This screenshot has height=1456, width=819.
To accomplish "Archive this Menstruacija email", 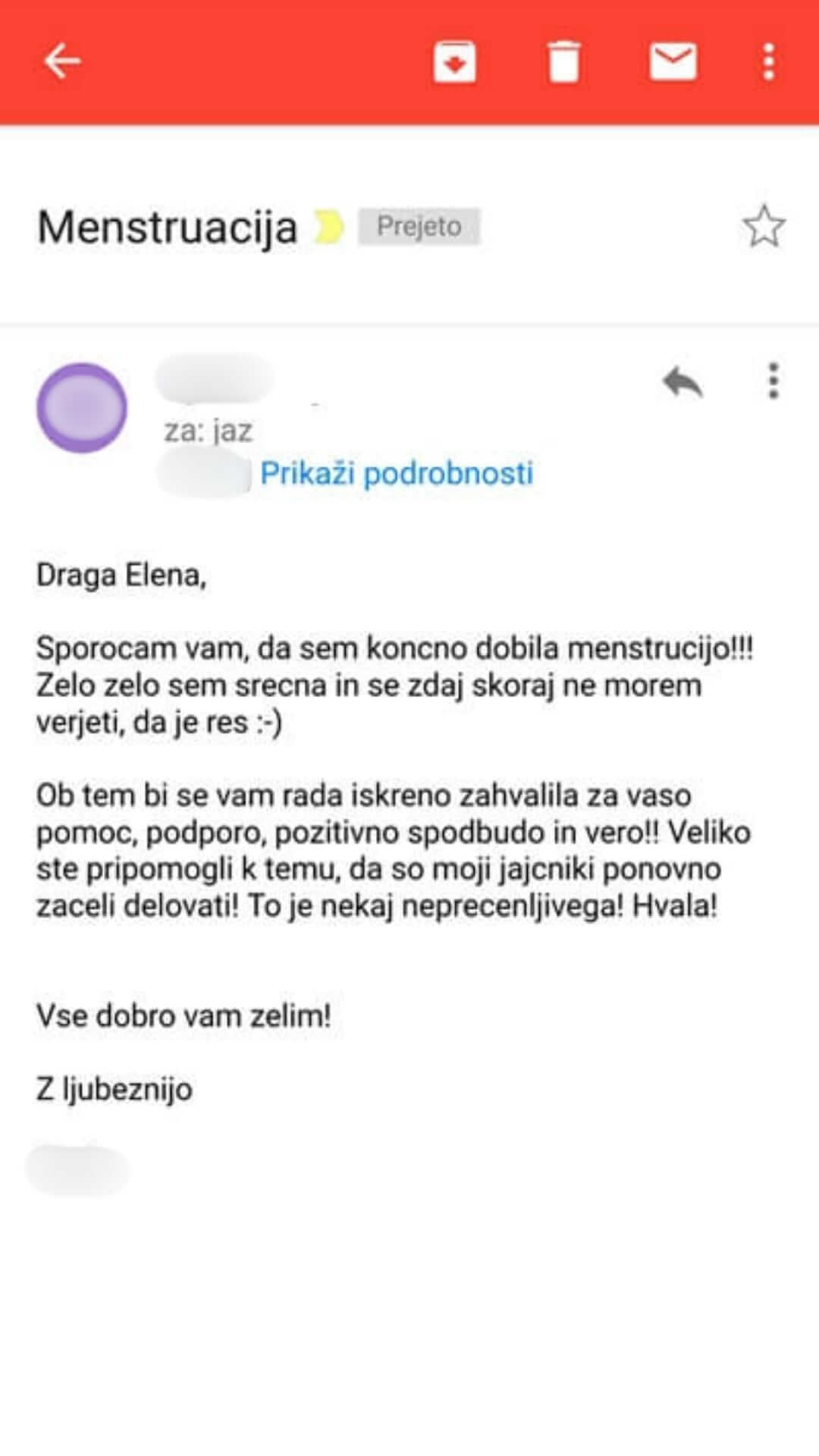I will point(454,61).
